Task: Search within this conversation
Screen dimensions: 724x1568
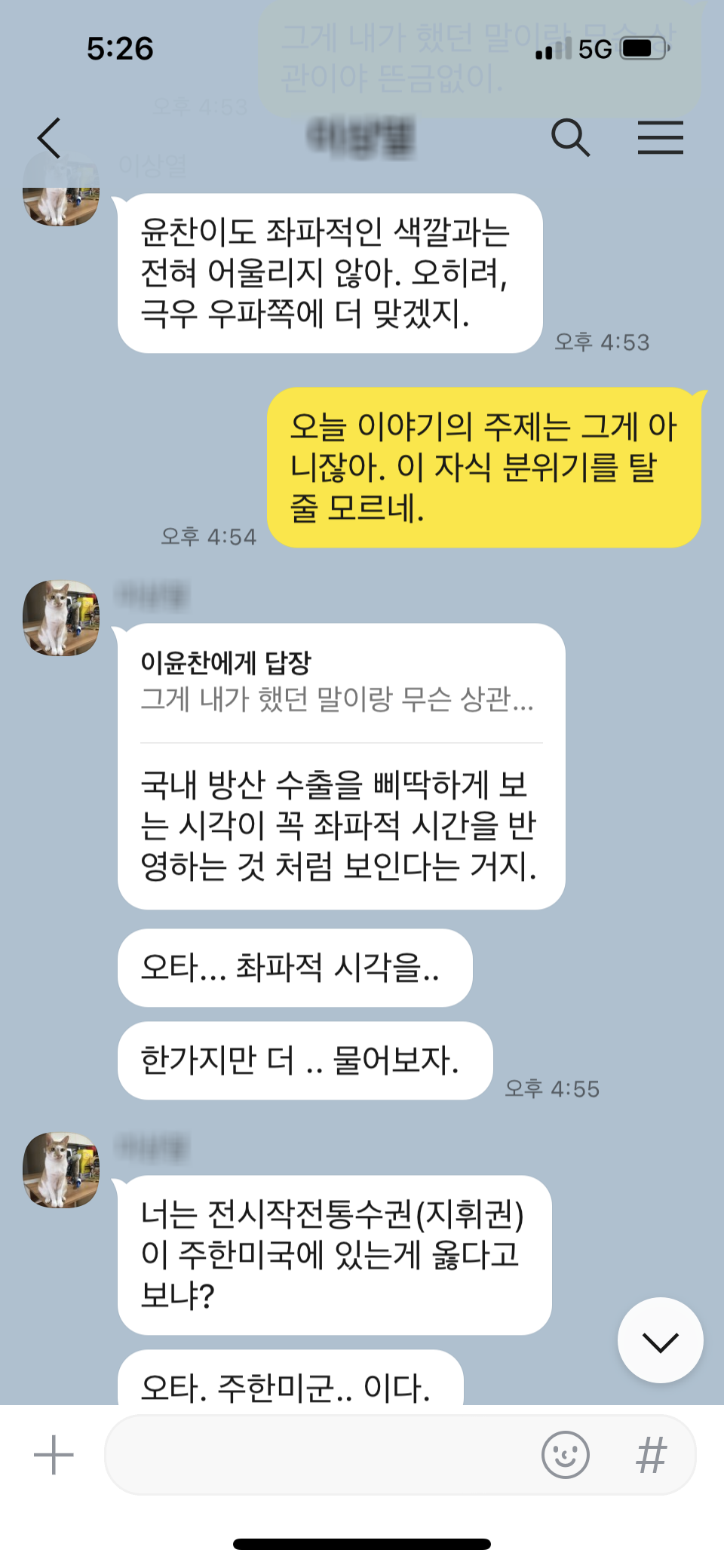Action: pyautogui.click(x=570, y=138)
